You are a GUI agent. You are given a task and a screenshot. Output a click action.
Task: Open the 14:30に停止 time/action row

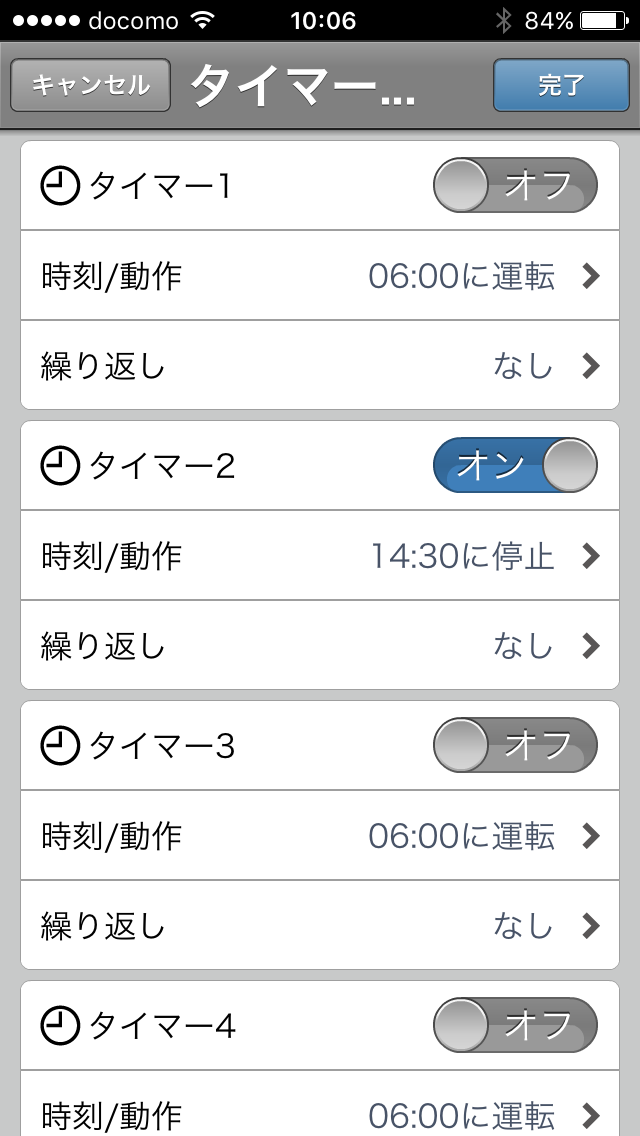coord(320,556)
